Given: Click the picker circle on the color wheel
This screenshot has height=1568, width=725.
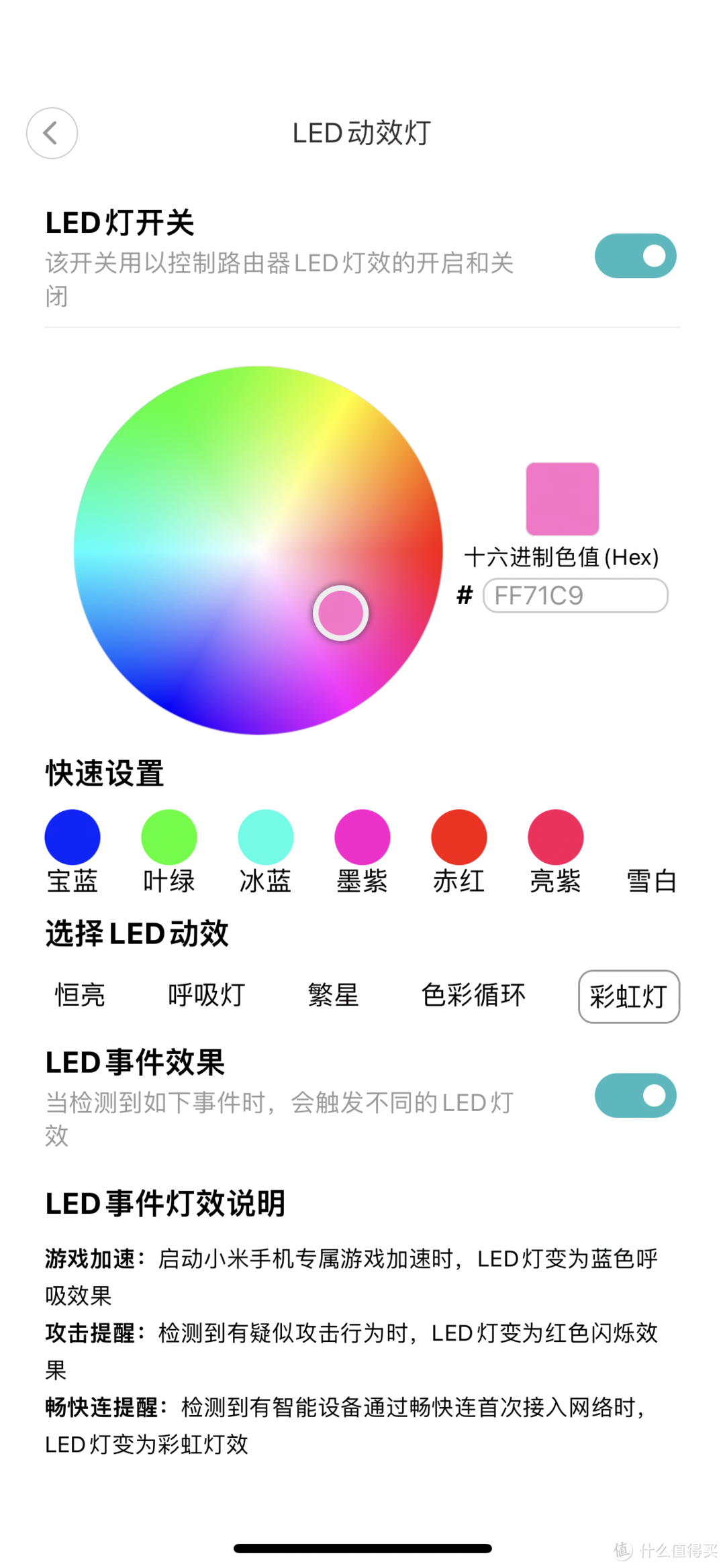Looking at the screenshot, I should pyautogui.click(x=340, y=613).
